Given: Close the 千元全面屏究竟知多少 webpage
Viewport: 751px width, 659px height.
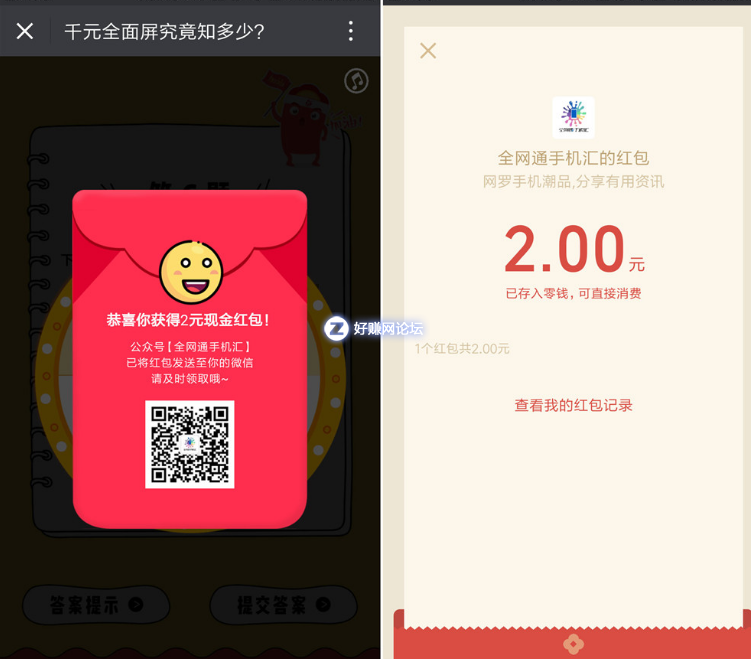Looking at the screenshot, I should click(x=25, y=31).
